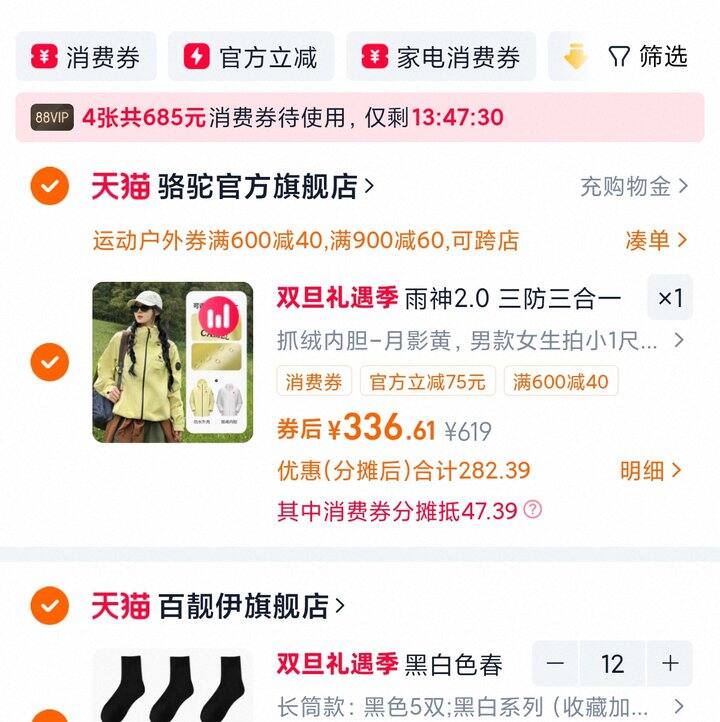Viewport: 720px width, 722px height.
Task: Select the 消费券 filter chip
Action: pos(86,57)
